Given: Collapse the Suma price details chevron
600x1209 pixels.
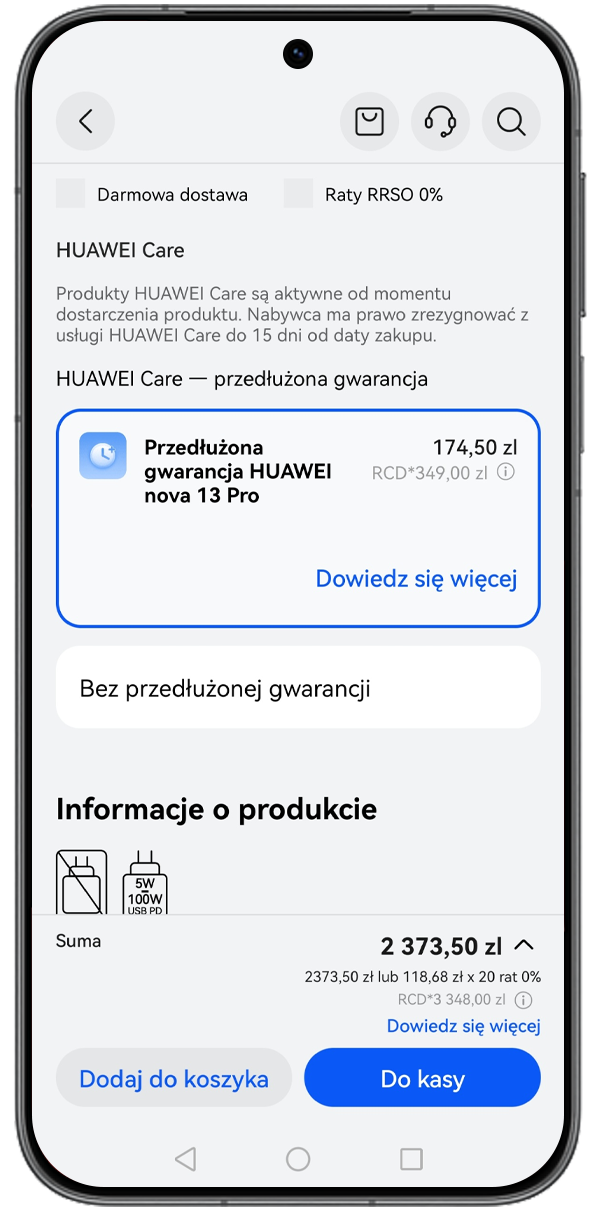Looking at the screenshot, I should pos(525,945).
